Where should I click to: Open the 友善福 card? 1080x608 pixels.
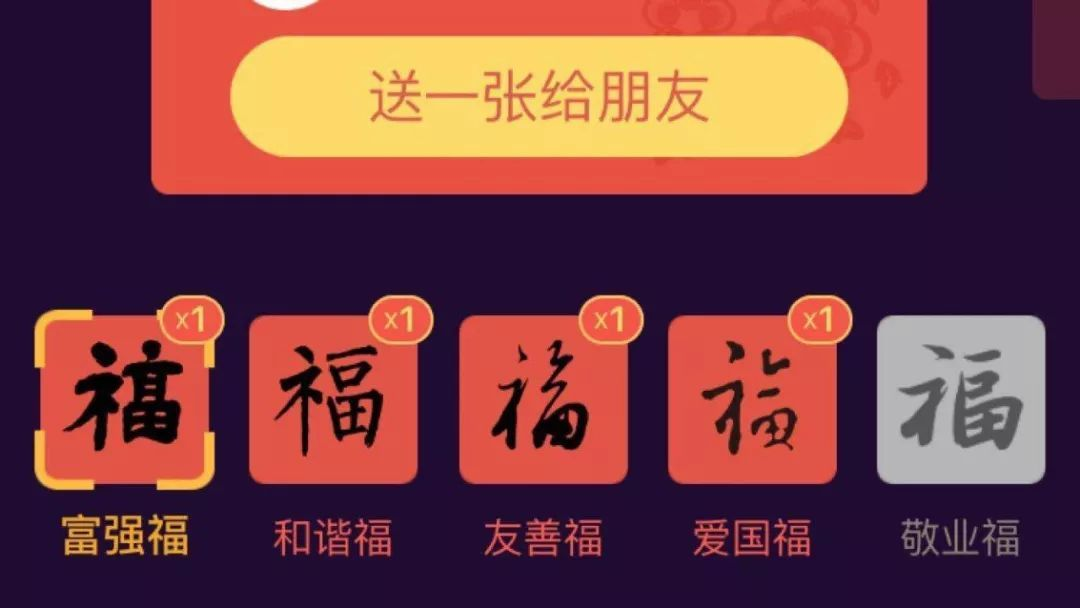(543, 400)
